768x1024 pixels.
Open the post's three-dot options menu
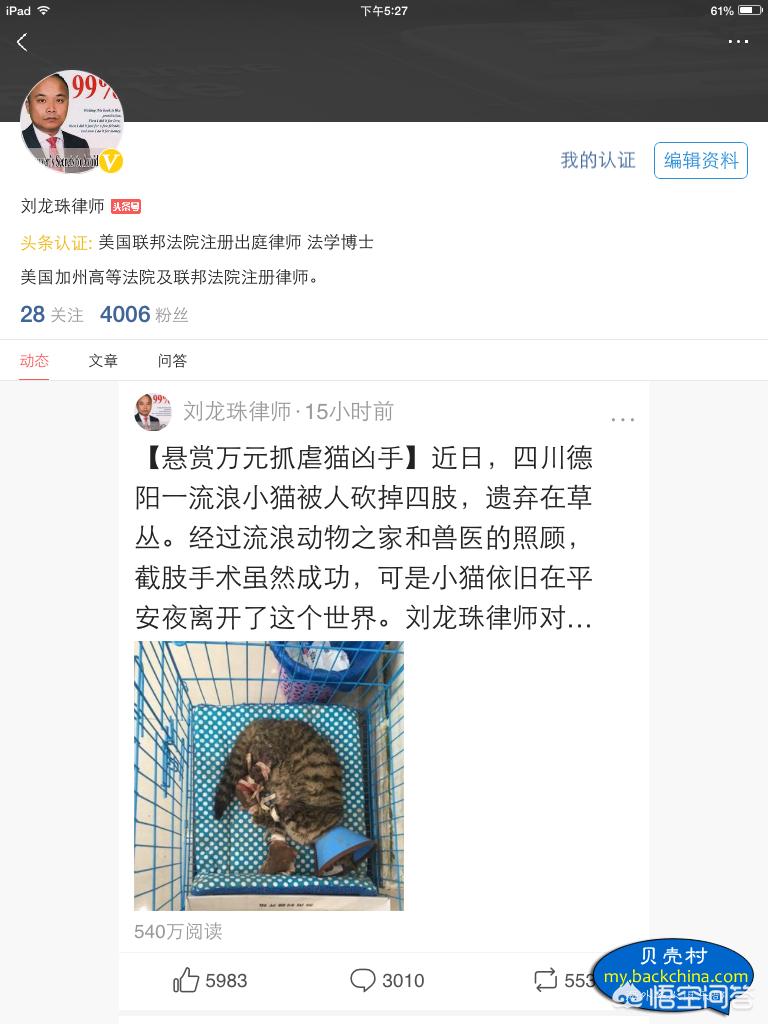point(623,419)
